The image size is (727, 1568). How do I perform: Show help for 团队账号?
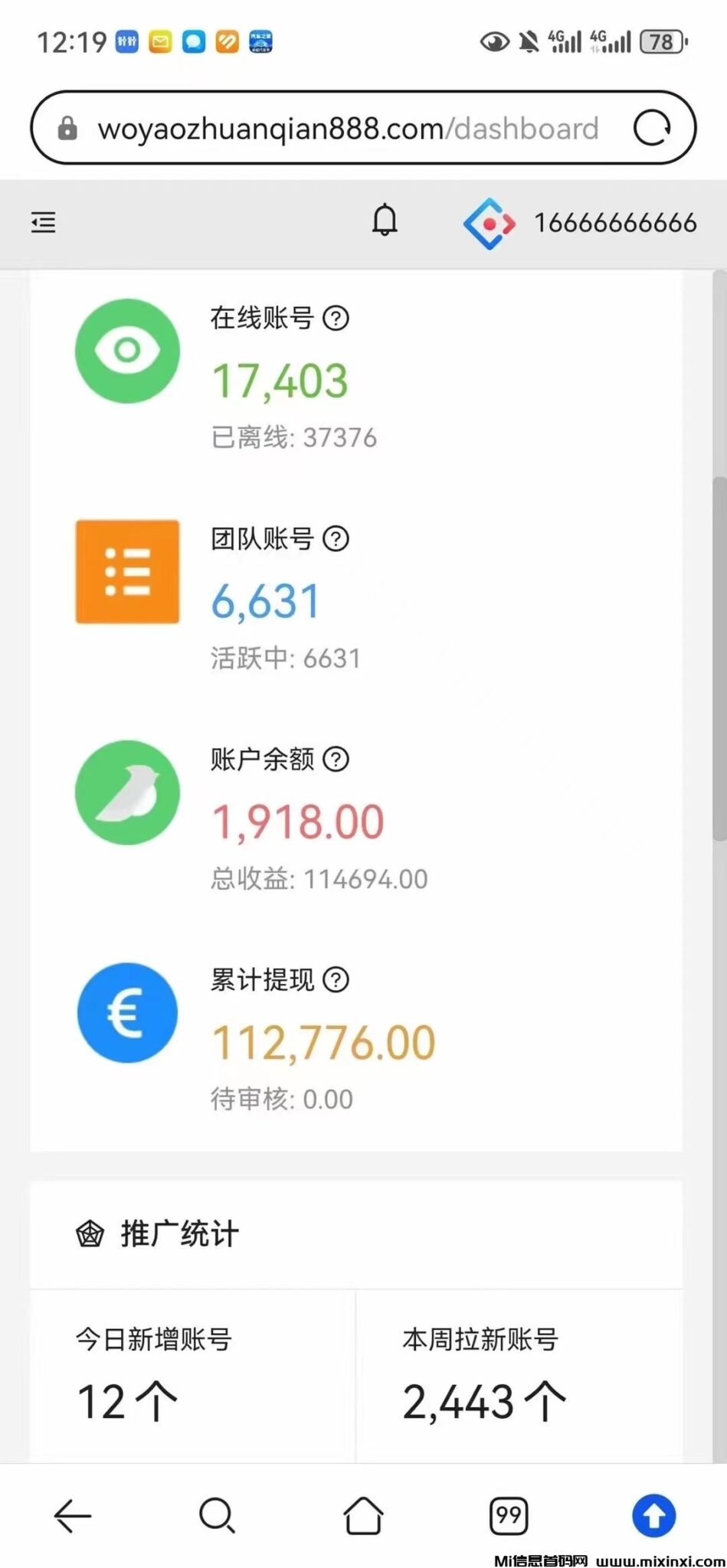pyautogui.click(x=336, y=539)
